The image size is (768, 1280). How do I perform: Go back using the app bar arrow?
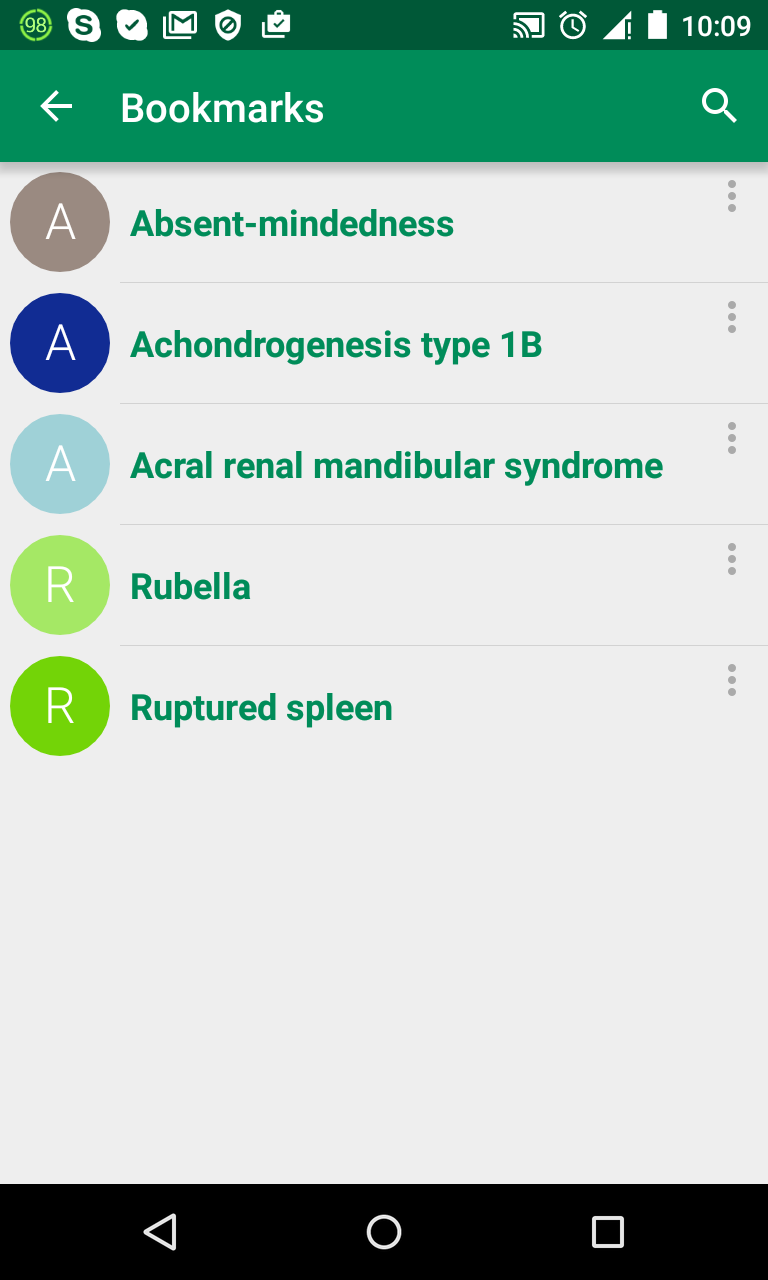pyautogui.click(x=57, y=107)
